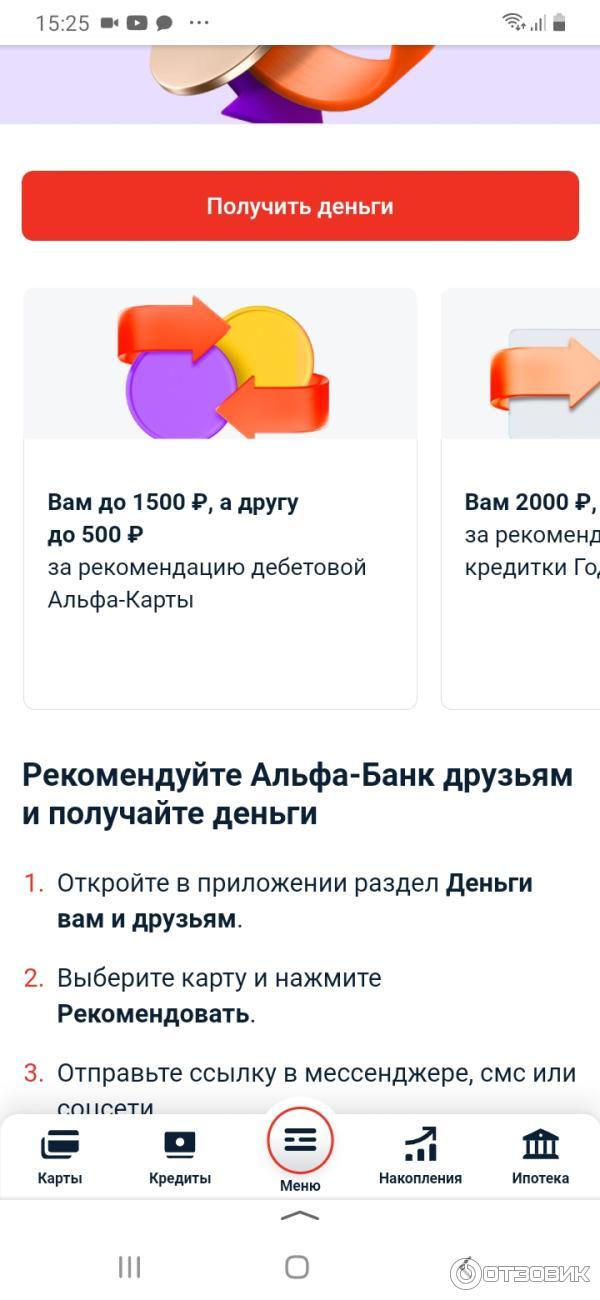
Task: Tap the red Получить деньги button
Action: [x=300, y=206]
